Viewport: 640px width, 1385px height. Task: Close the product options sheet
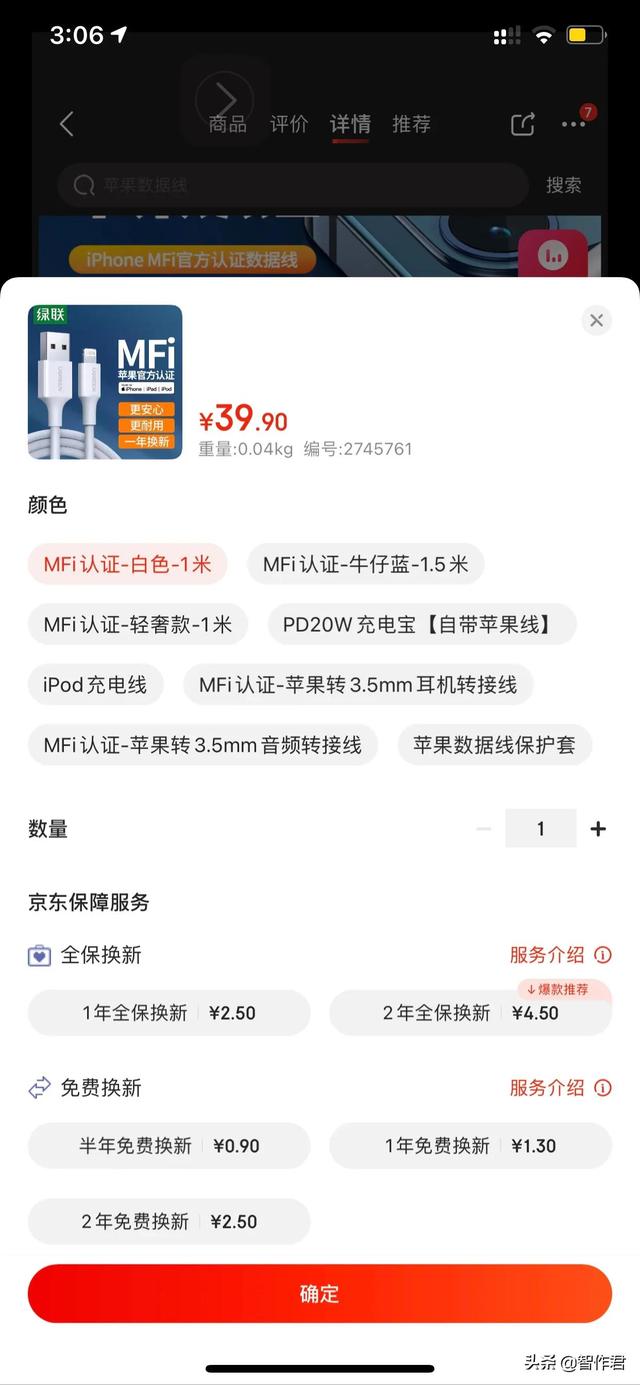[596, 320]
